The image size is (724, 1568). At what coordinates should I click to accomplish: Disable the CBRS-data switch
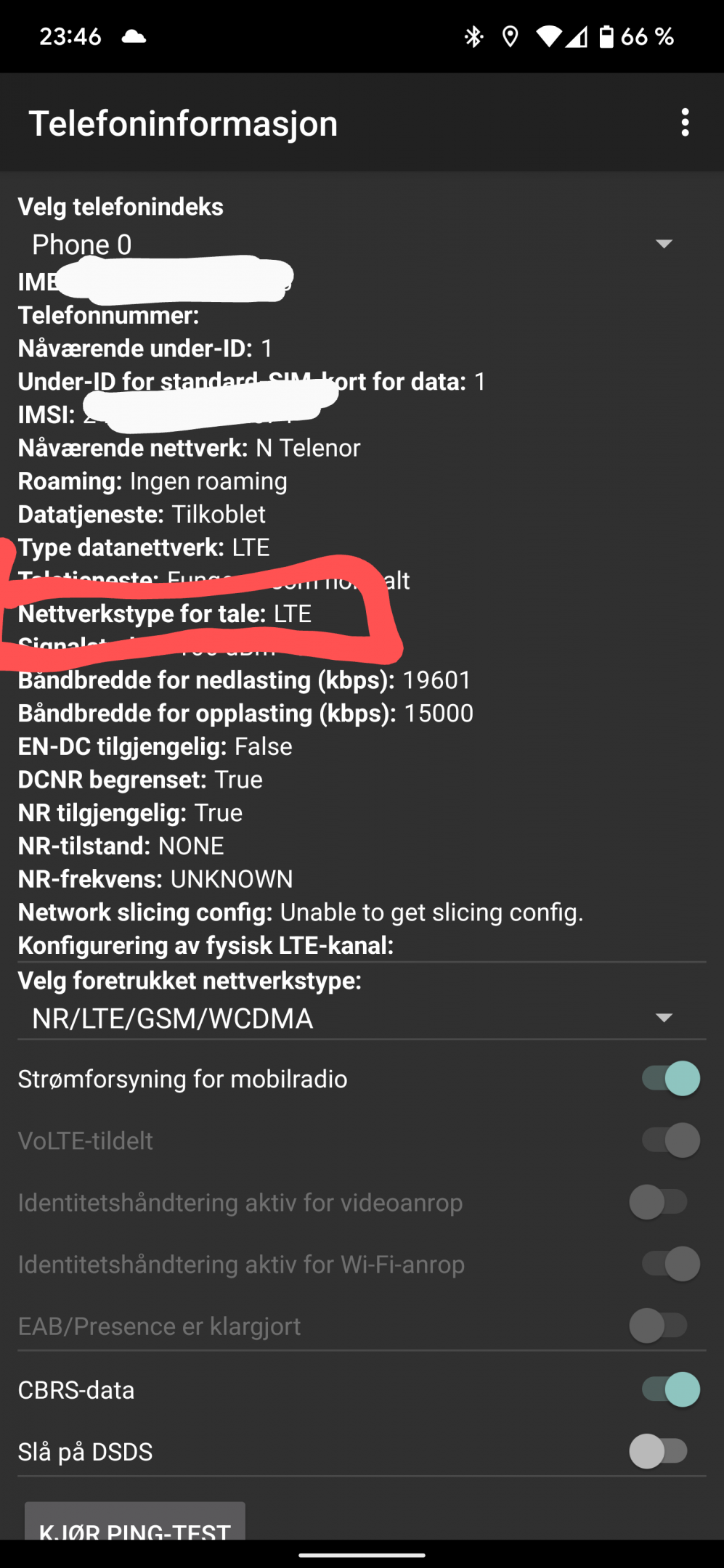[670, 1389]
